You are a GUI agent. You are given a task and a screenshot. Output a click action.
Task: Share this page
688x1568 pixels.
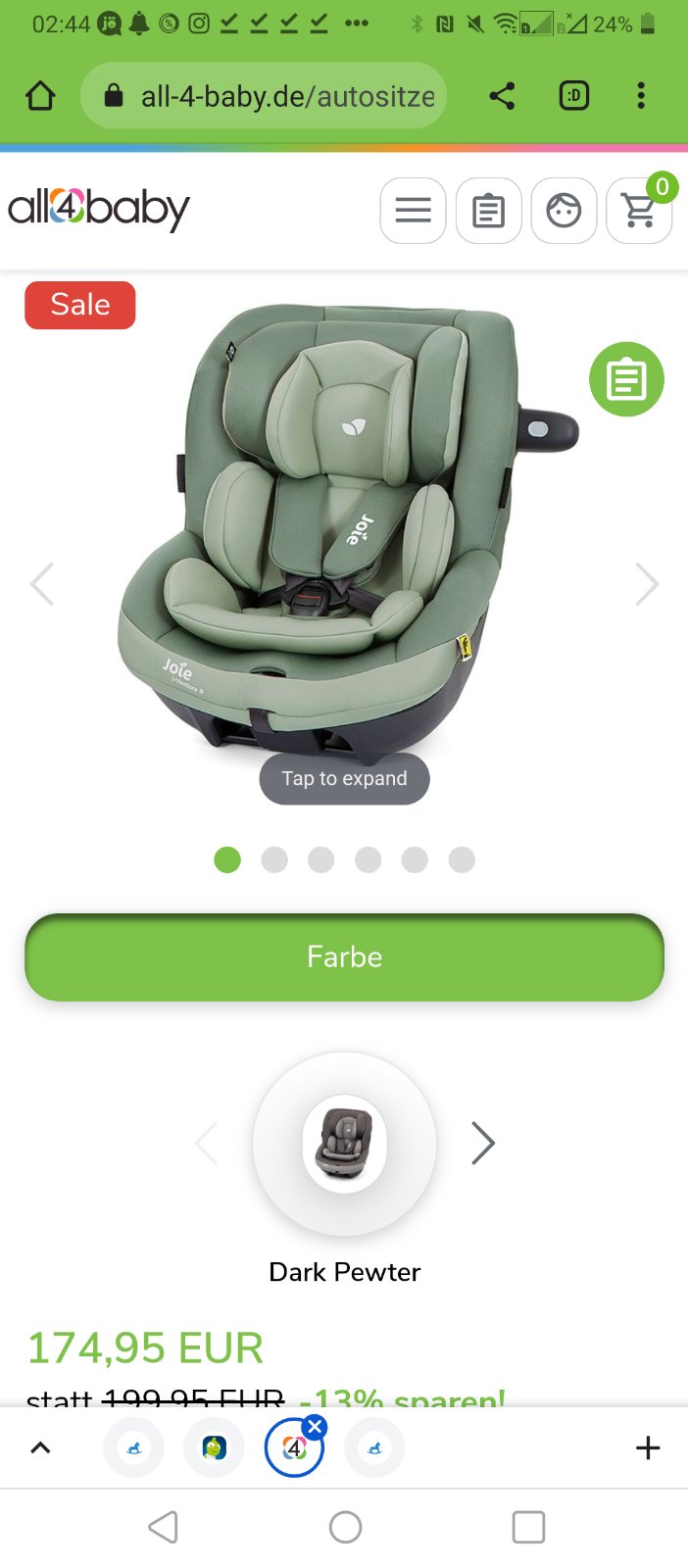502,96
